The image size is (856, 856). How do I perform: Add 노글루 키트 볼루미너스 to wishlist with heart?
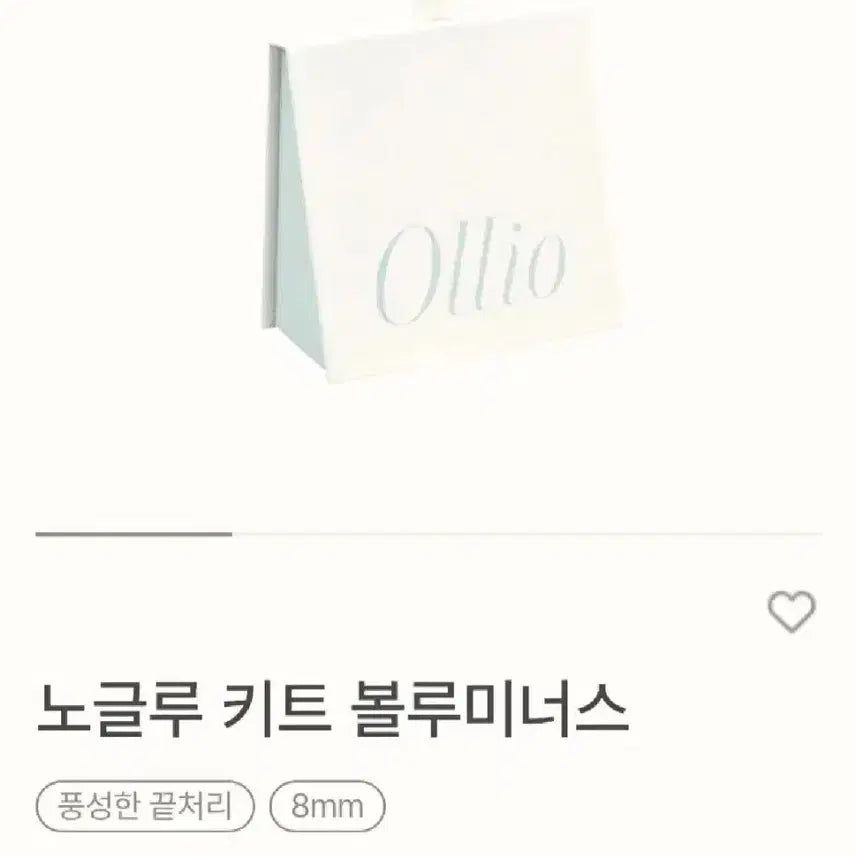(791, 611)
